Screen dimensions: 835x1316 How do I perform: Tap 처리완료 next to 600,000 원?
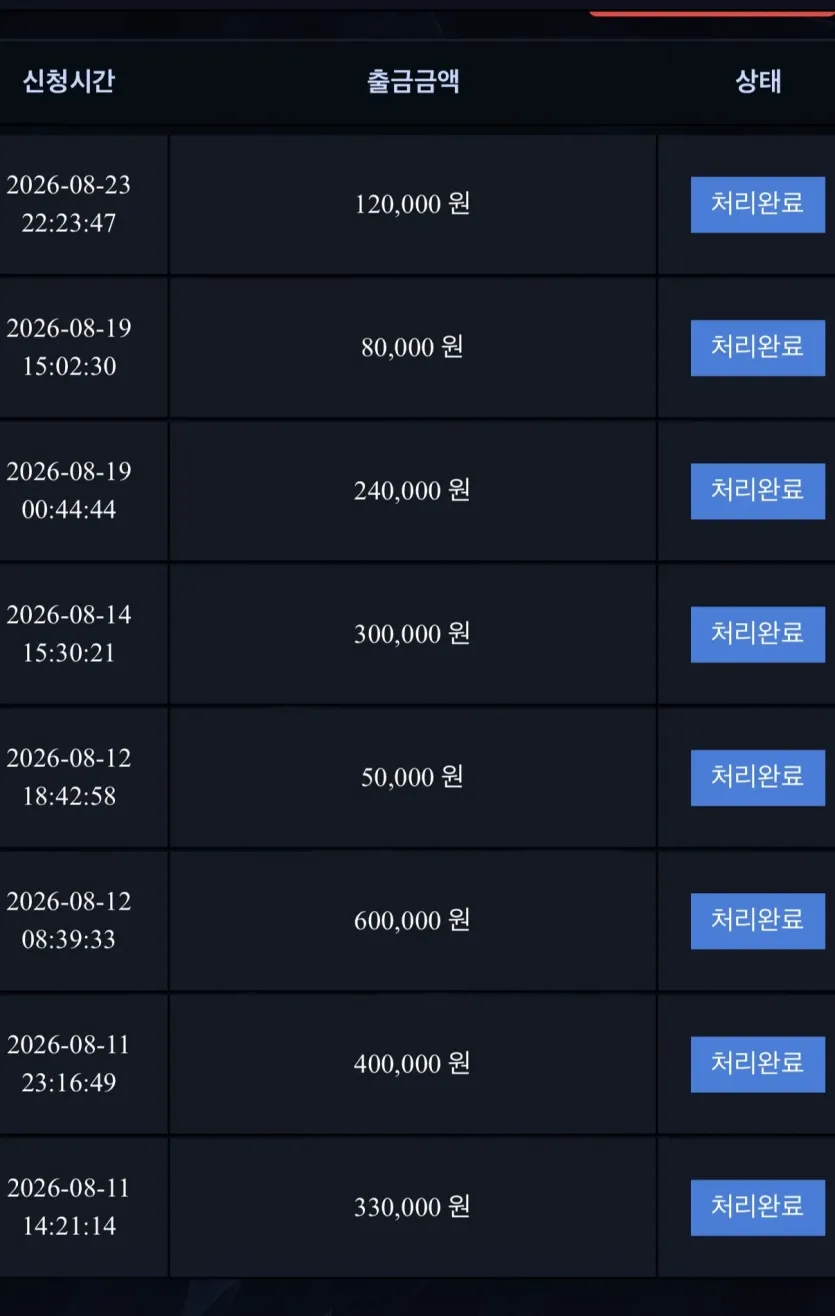coord(757,920)
